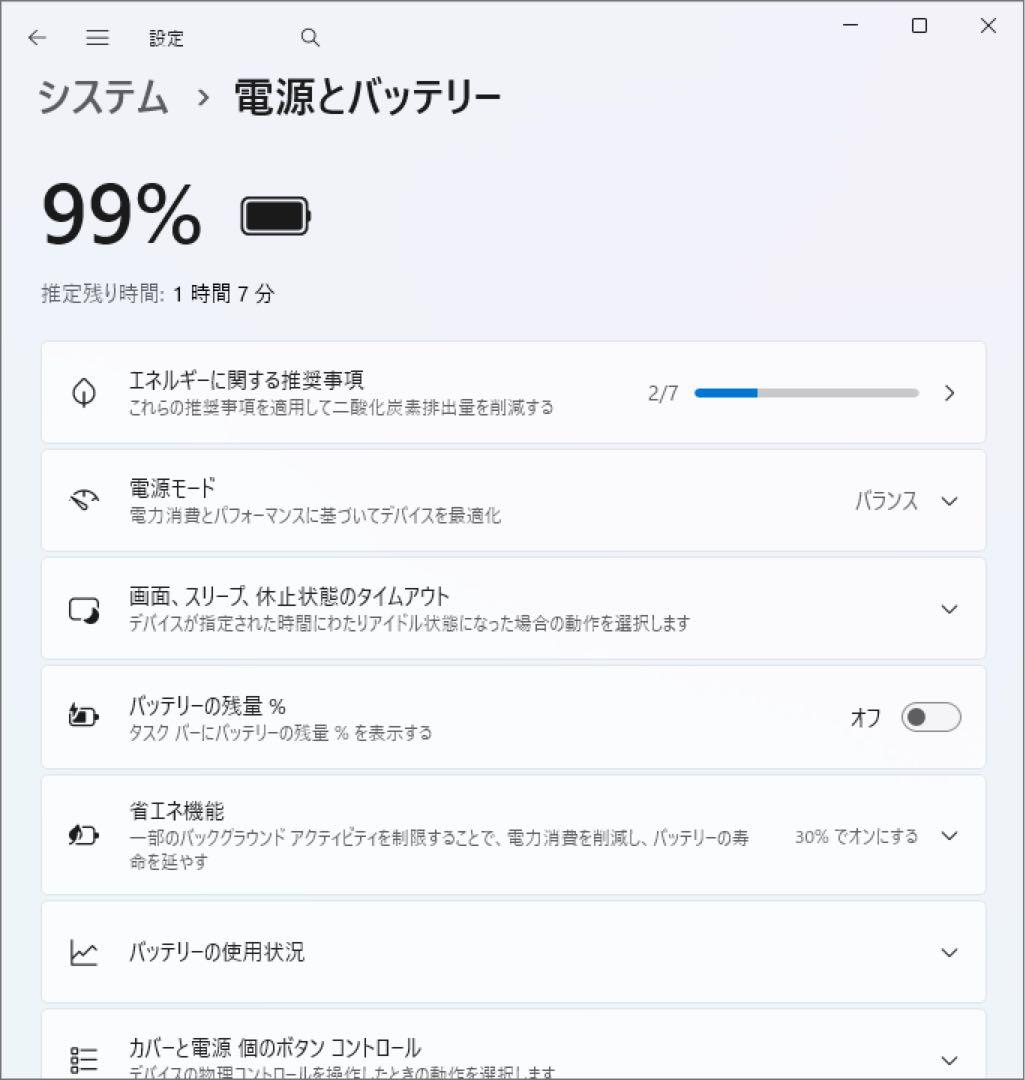The height and width of the screenshot is (1080, 1025).
Task: Click the battery icon beside バッテリーの残量 %
Action: (85, 716)
